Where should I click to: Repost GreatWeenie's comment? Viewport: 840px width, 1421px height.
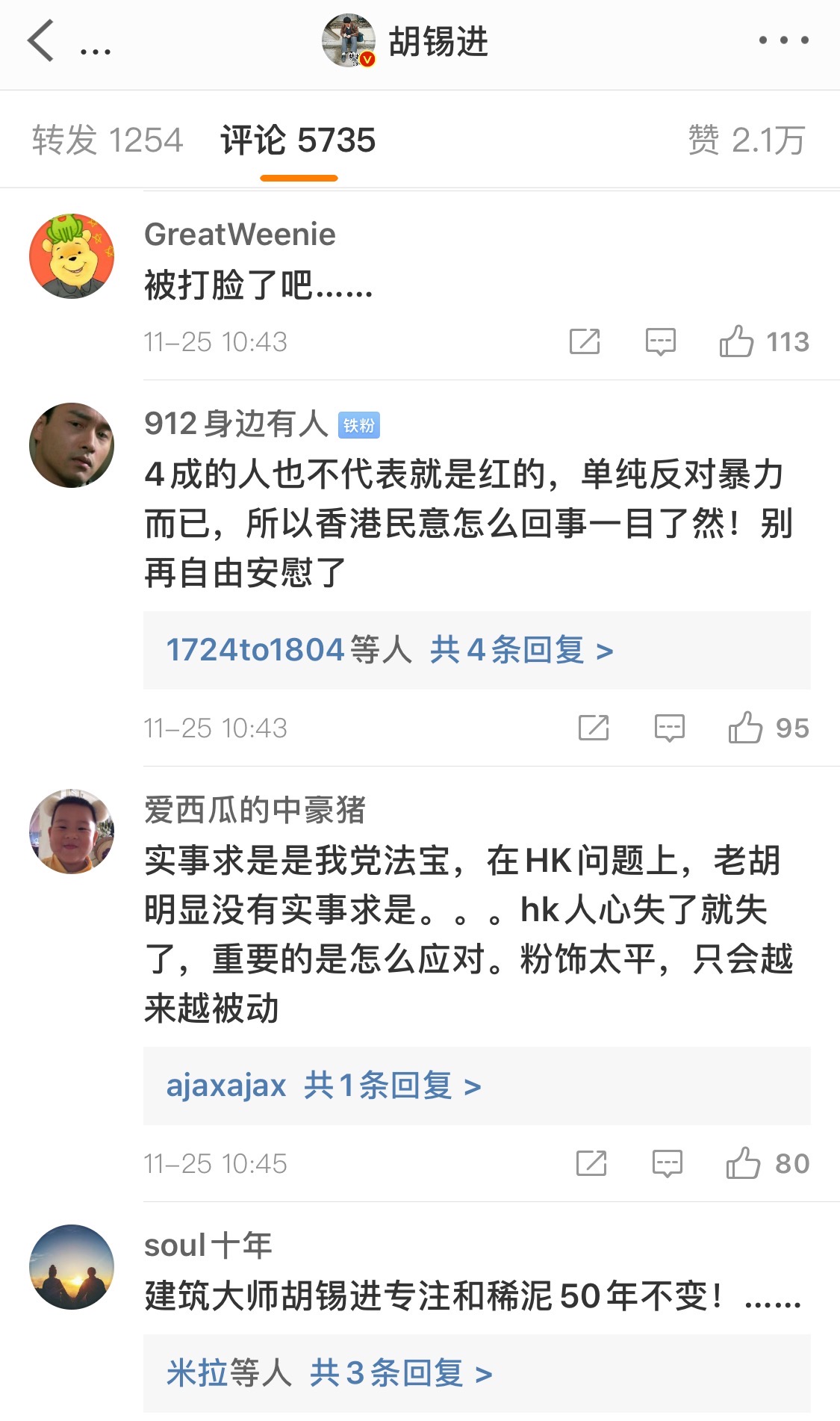click(584, 341)
